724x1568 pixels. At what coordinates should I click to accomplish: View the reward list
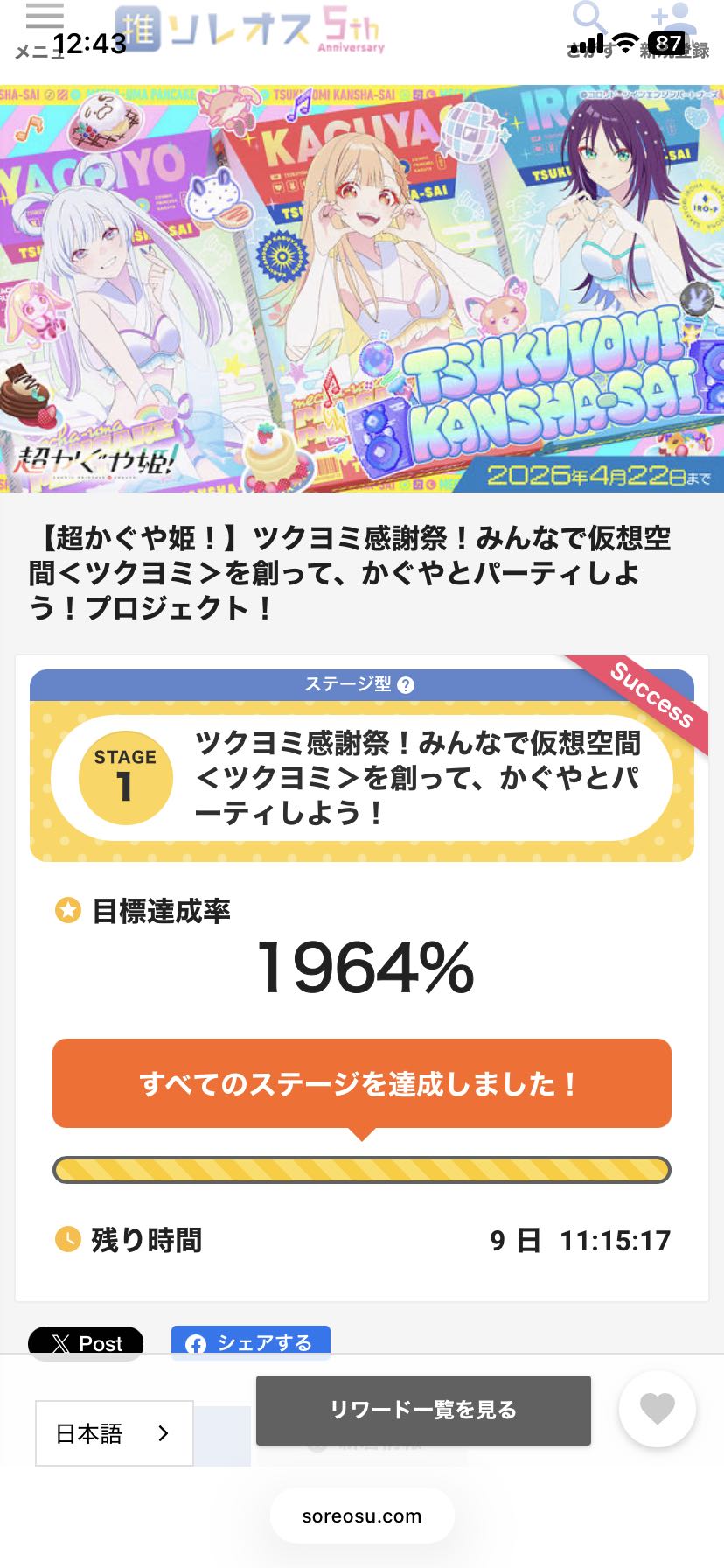click(423, 1410)
